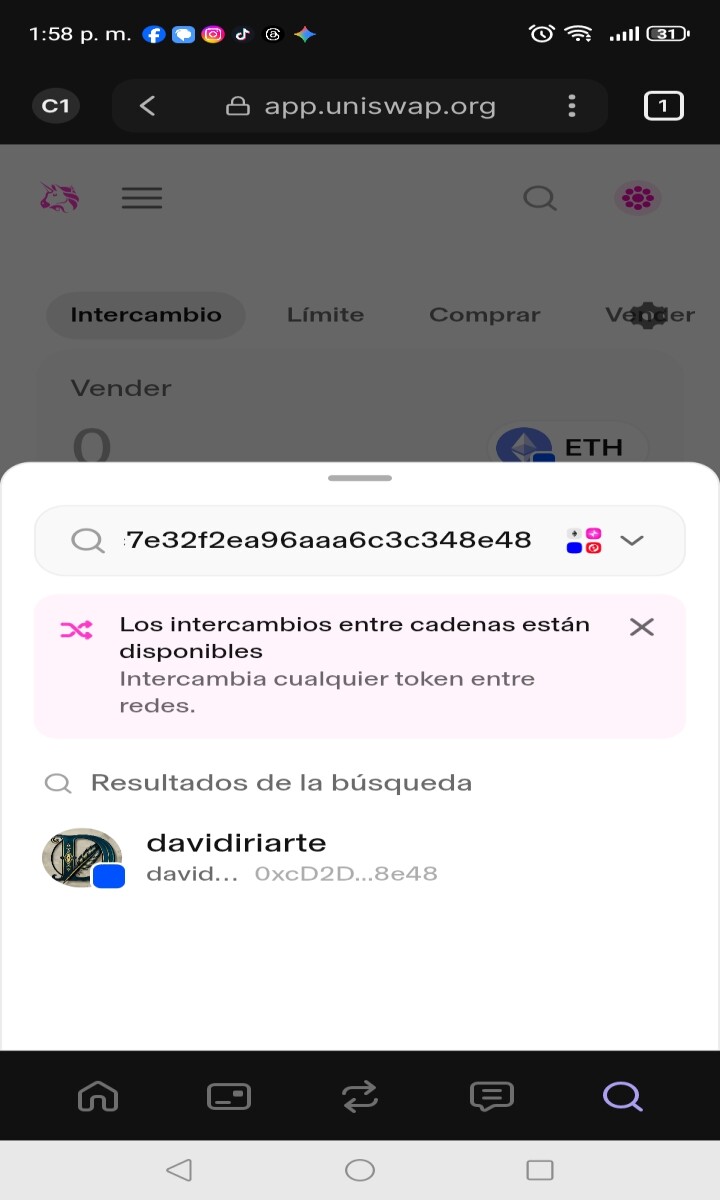Tap the system recent apps button
This screenshot has width=720, height=1200.
click(x=540, y=1170)
